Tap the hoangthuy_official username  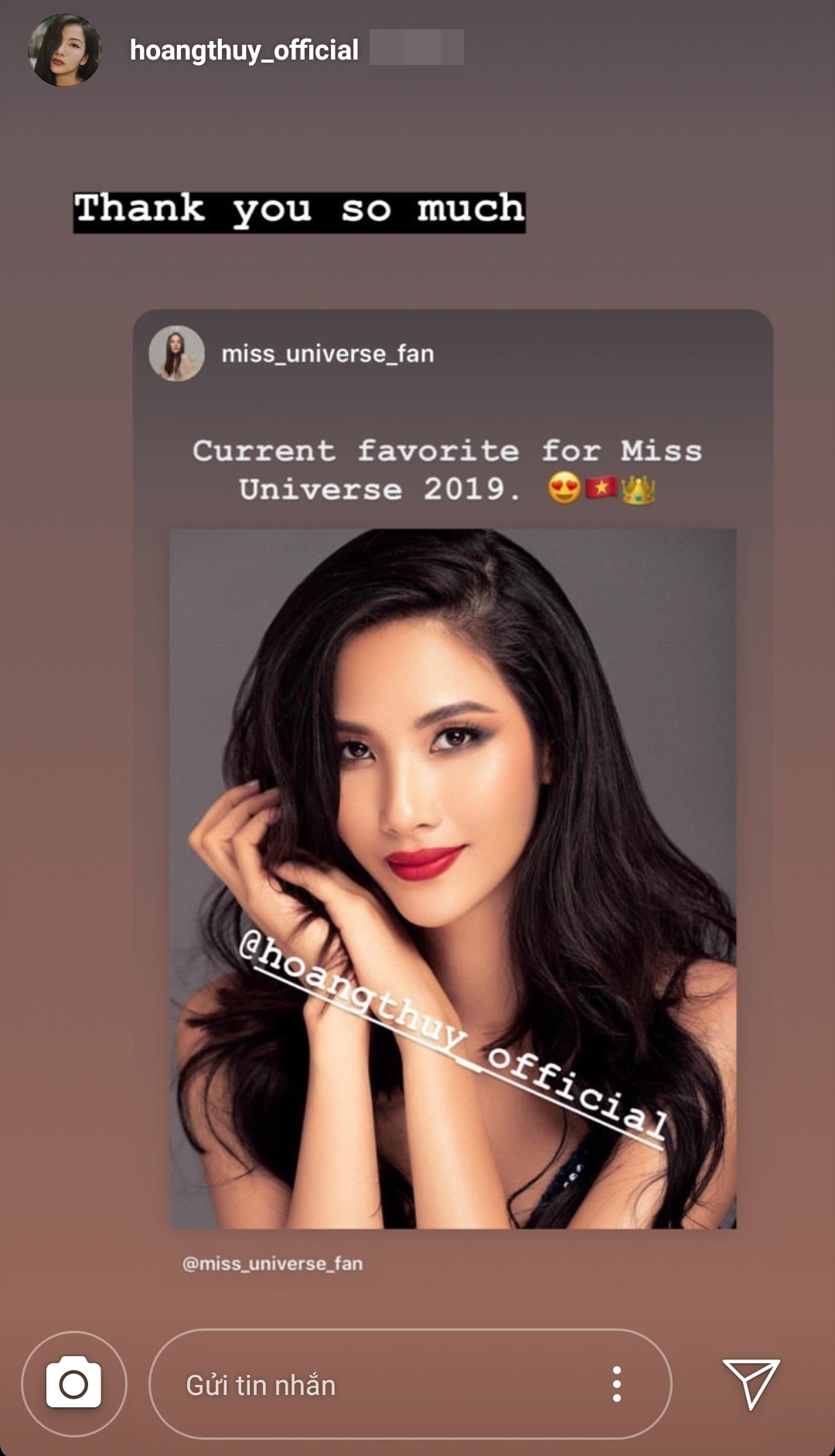[244, 50]
